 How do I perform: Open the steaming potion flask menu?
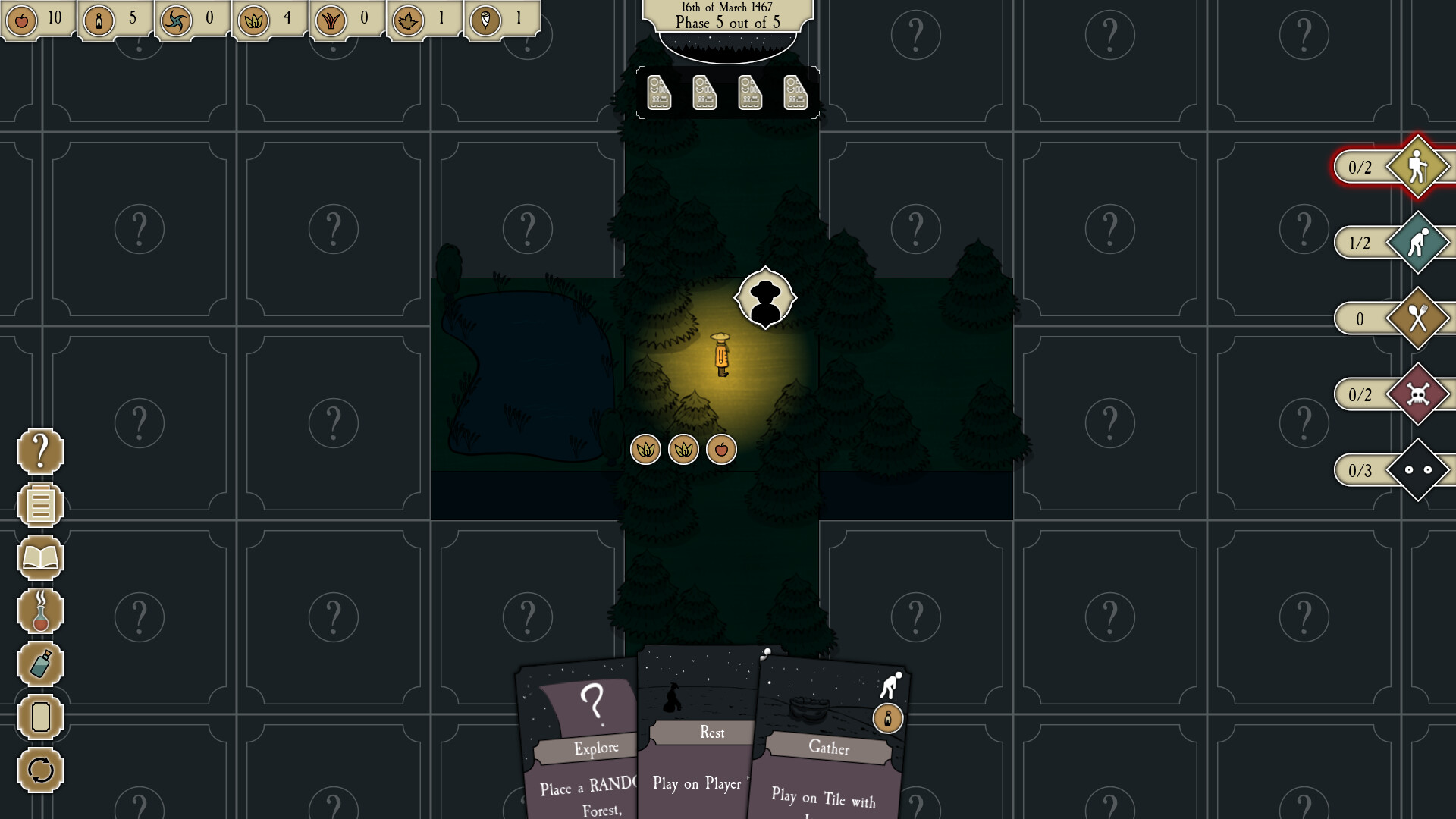coord(40,611)
